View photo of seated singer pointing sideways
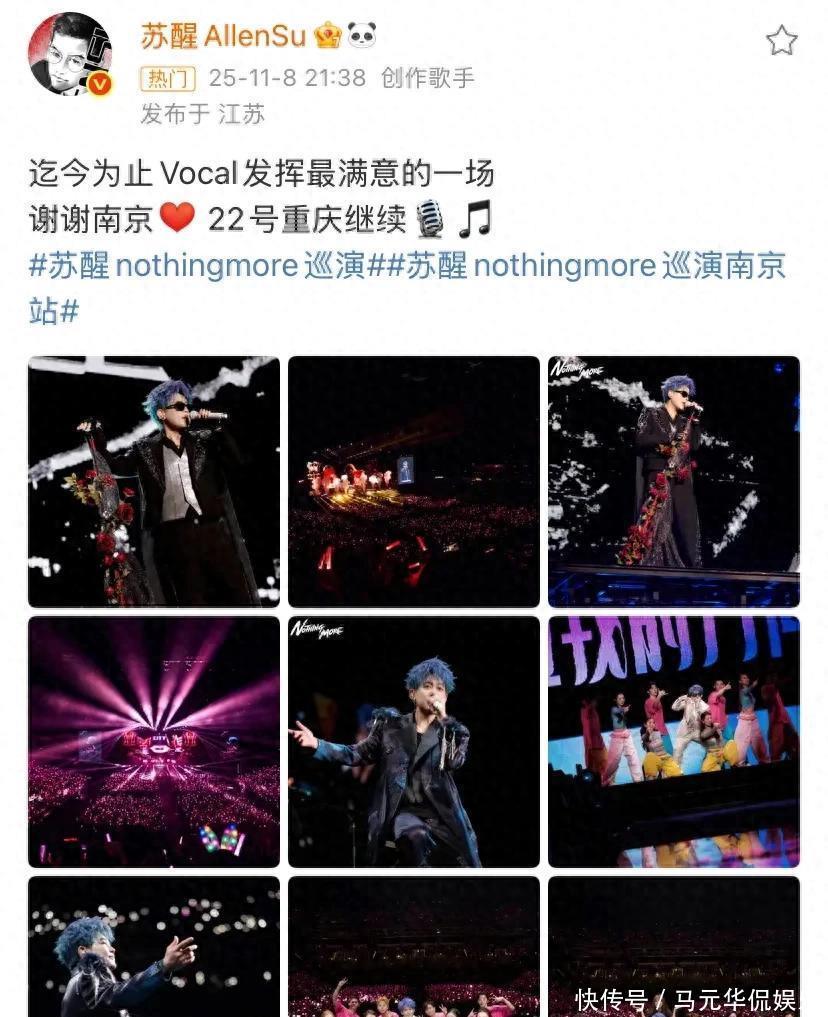The image size is (828, 1017). (414, 742)
